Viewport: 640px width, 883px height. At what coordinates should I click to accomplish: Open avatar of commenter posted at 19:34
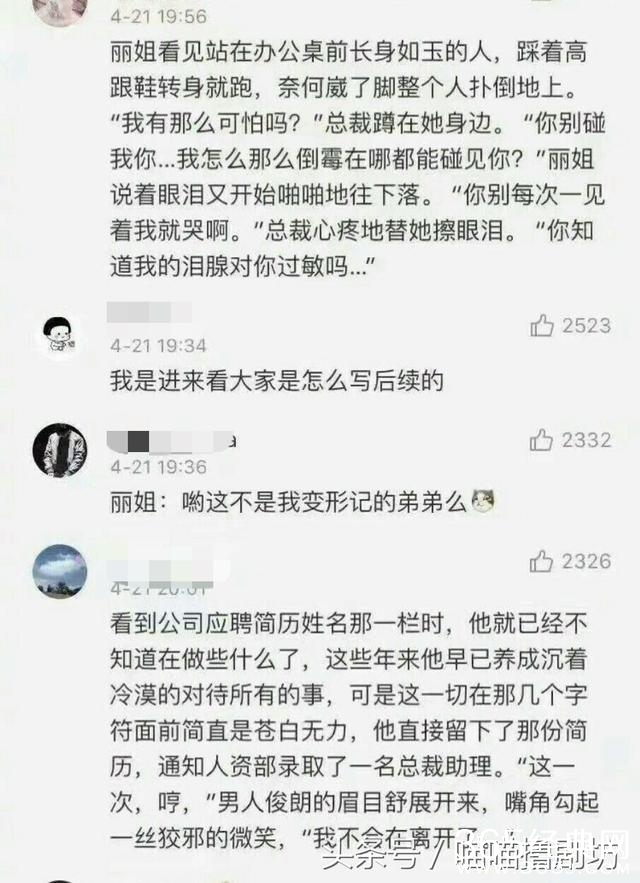click(59, 334)
